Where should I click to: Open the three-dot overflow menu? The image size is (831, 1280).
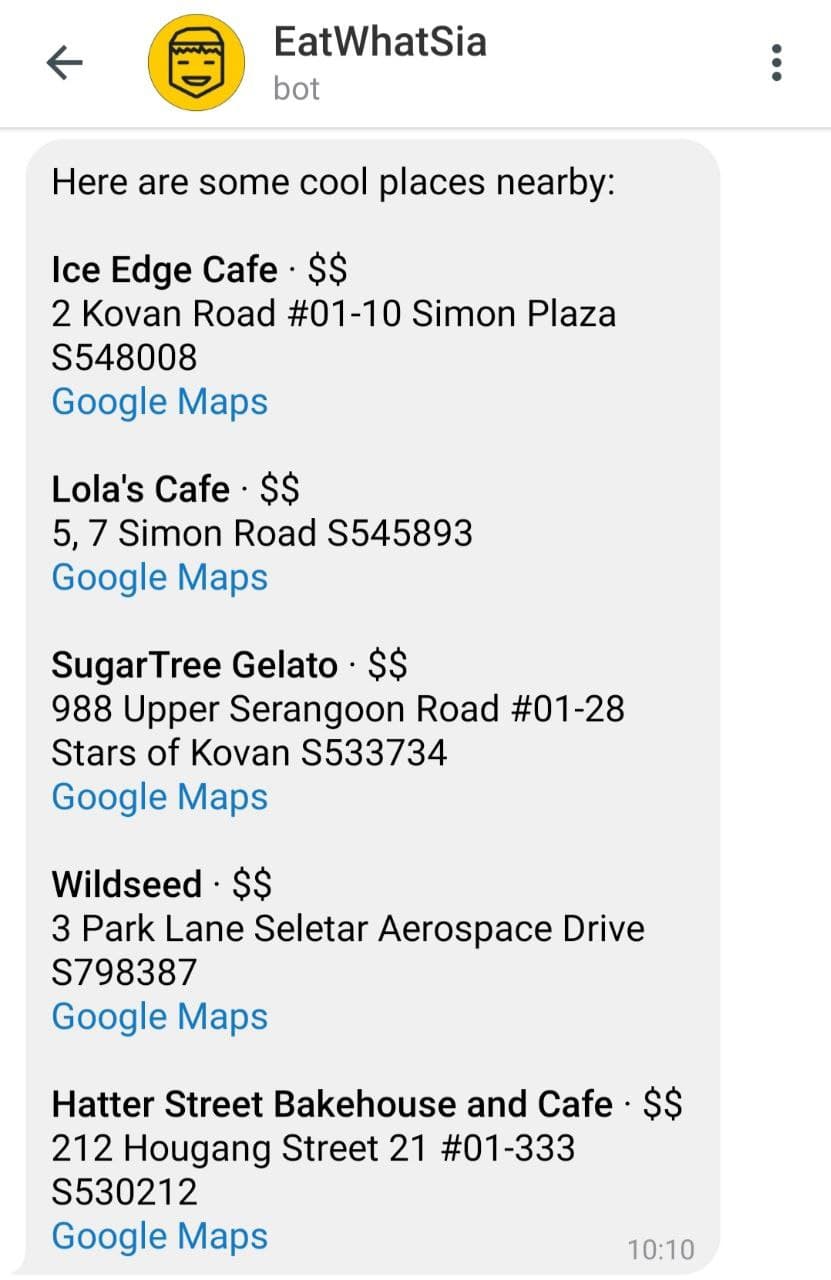(x=776, y=64)
